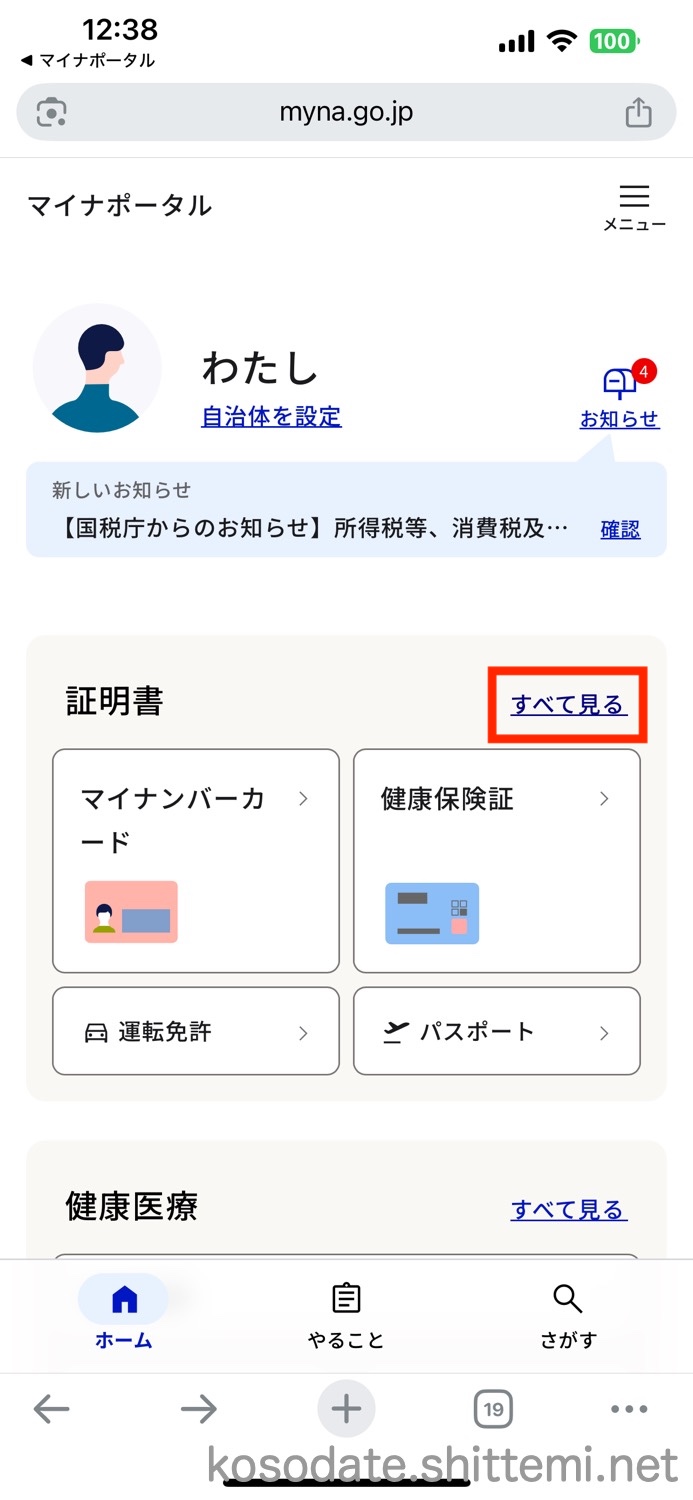Go forward in the browser
The height and width of the screenshot is (1500, 693).
(199, 1410)
